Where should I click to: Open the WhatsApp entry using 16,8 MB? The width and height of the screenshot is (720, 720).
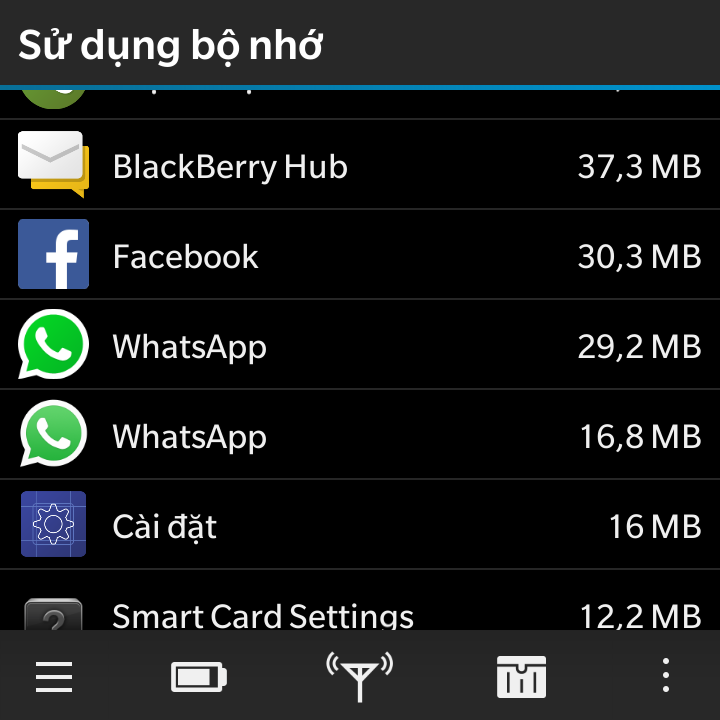pos(360,436)
